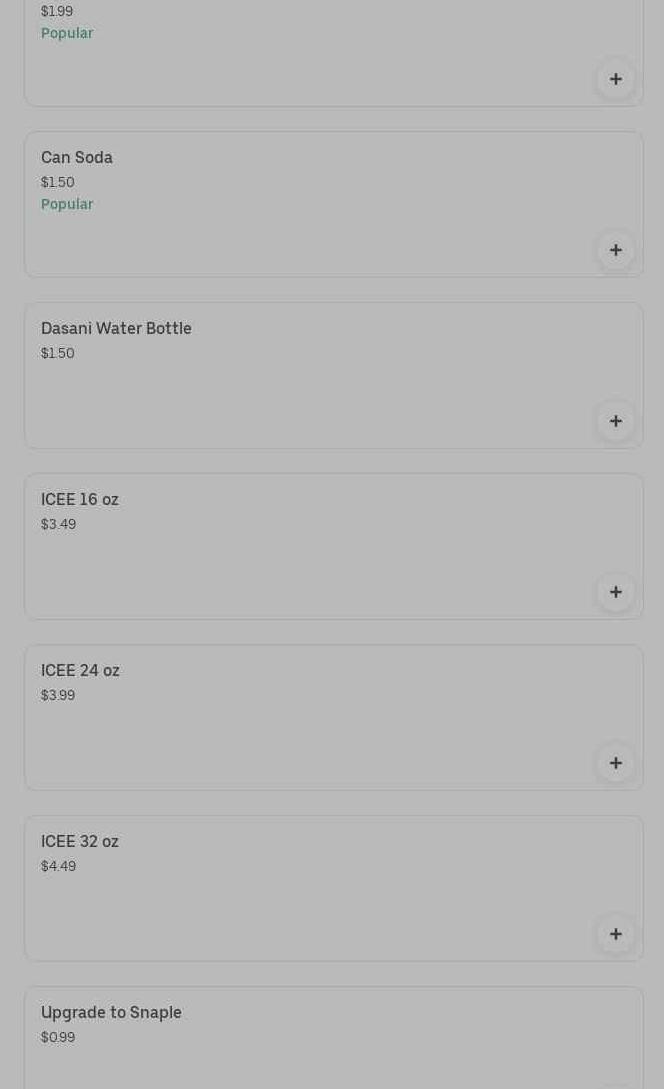Add ICEE 24 oz to the order

click(615, 763)
